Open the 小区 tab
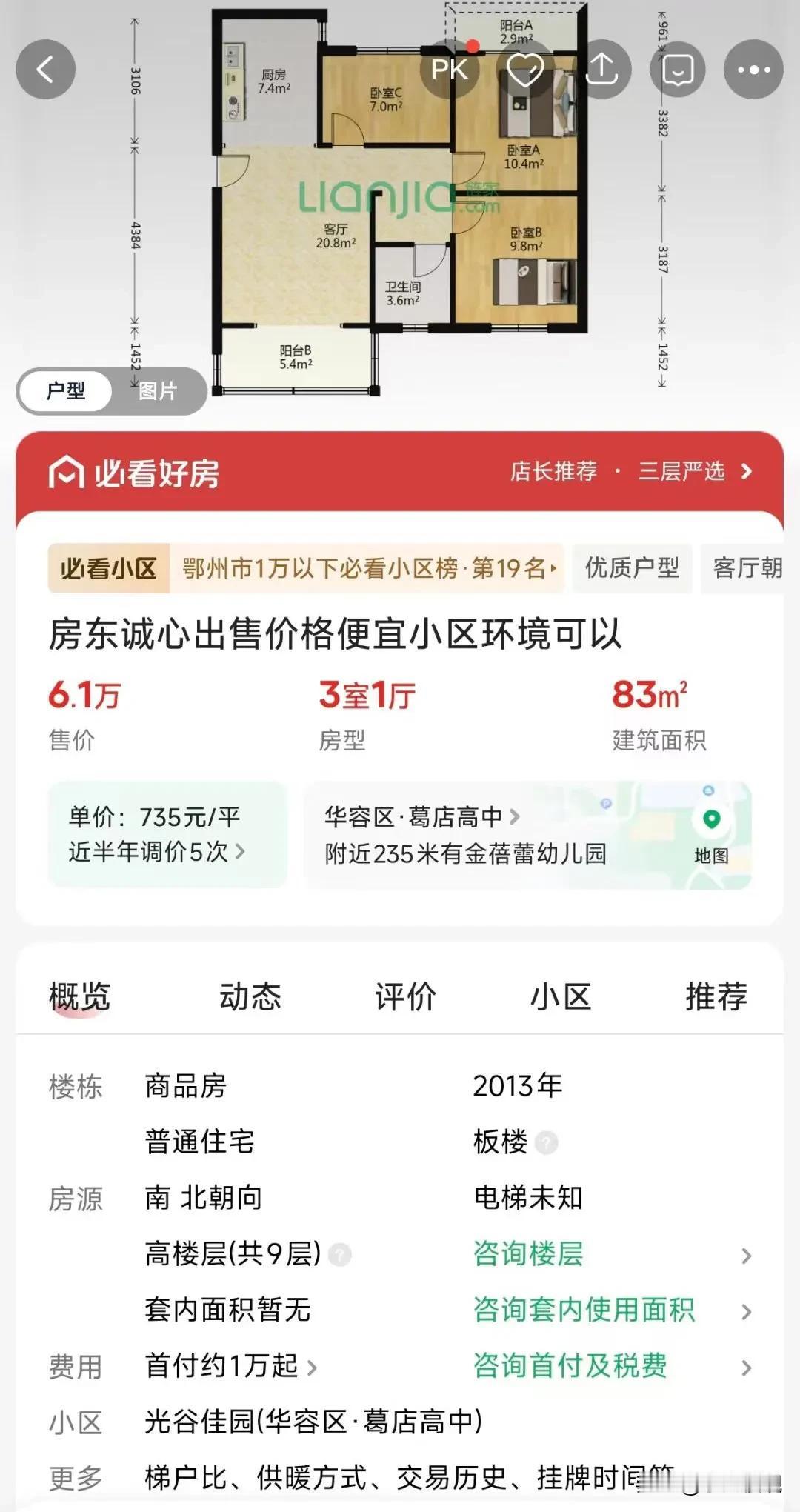This screenshot has width=800, height=1512. (561, 996)
